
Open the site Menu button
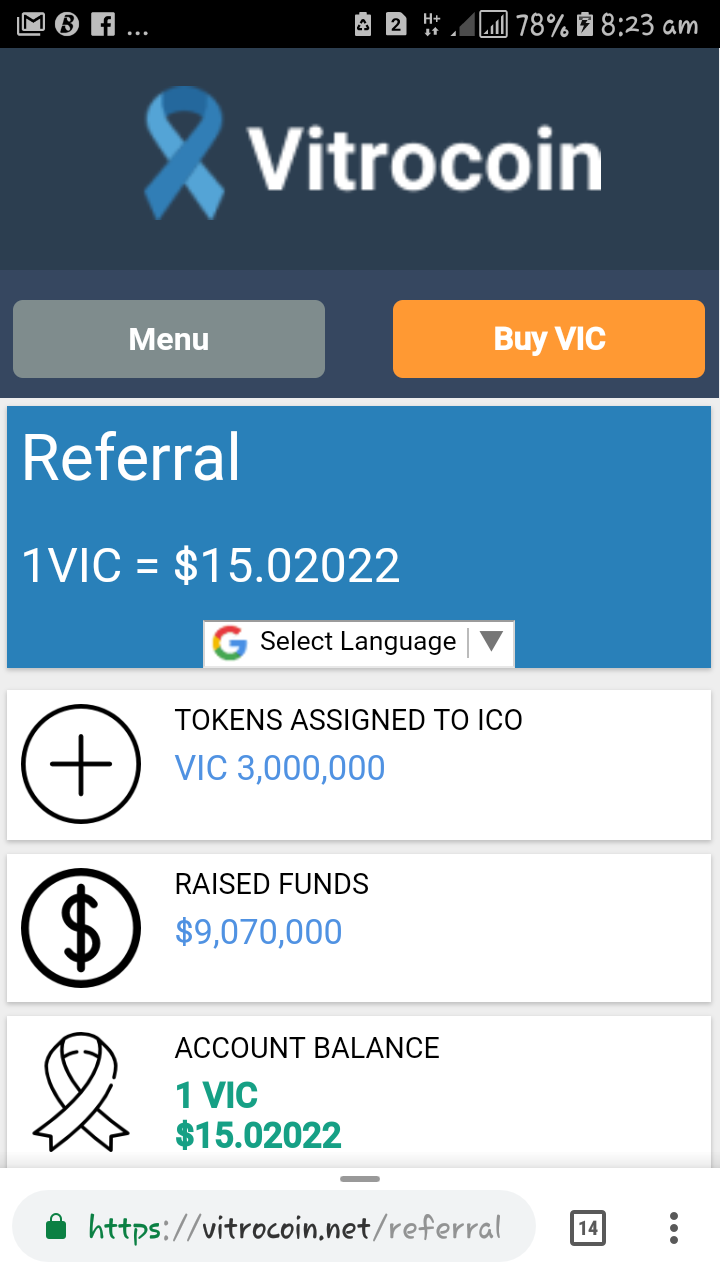coord(169,339)
